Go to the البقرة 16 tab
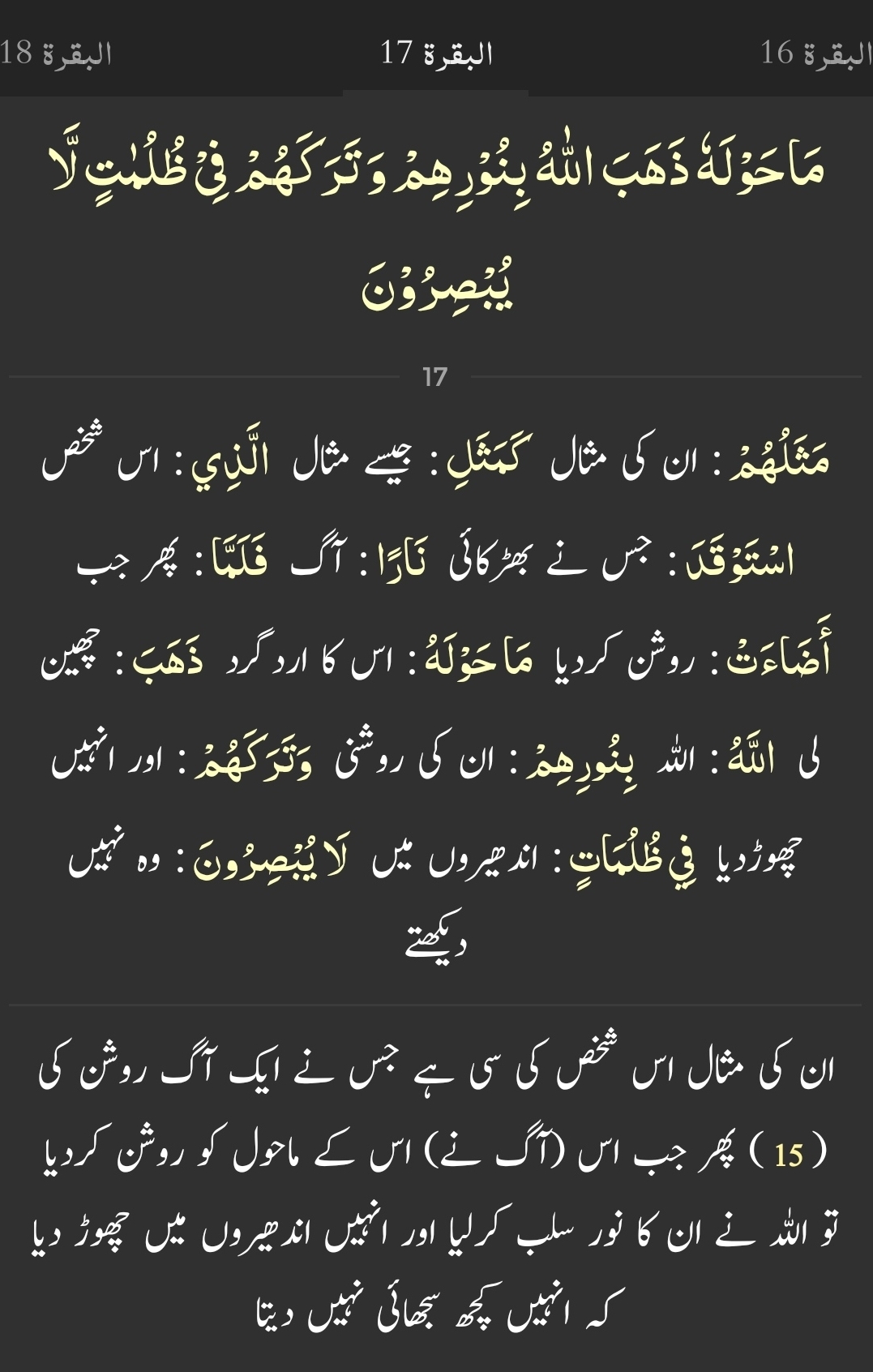This screenshot has width=873, height=1372. click(815, 54)
